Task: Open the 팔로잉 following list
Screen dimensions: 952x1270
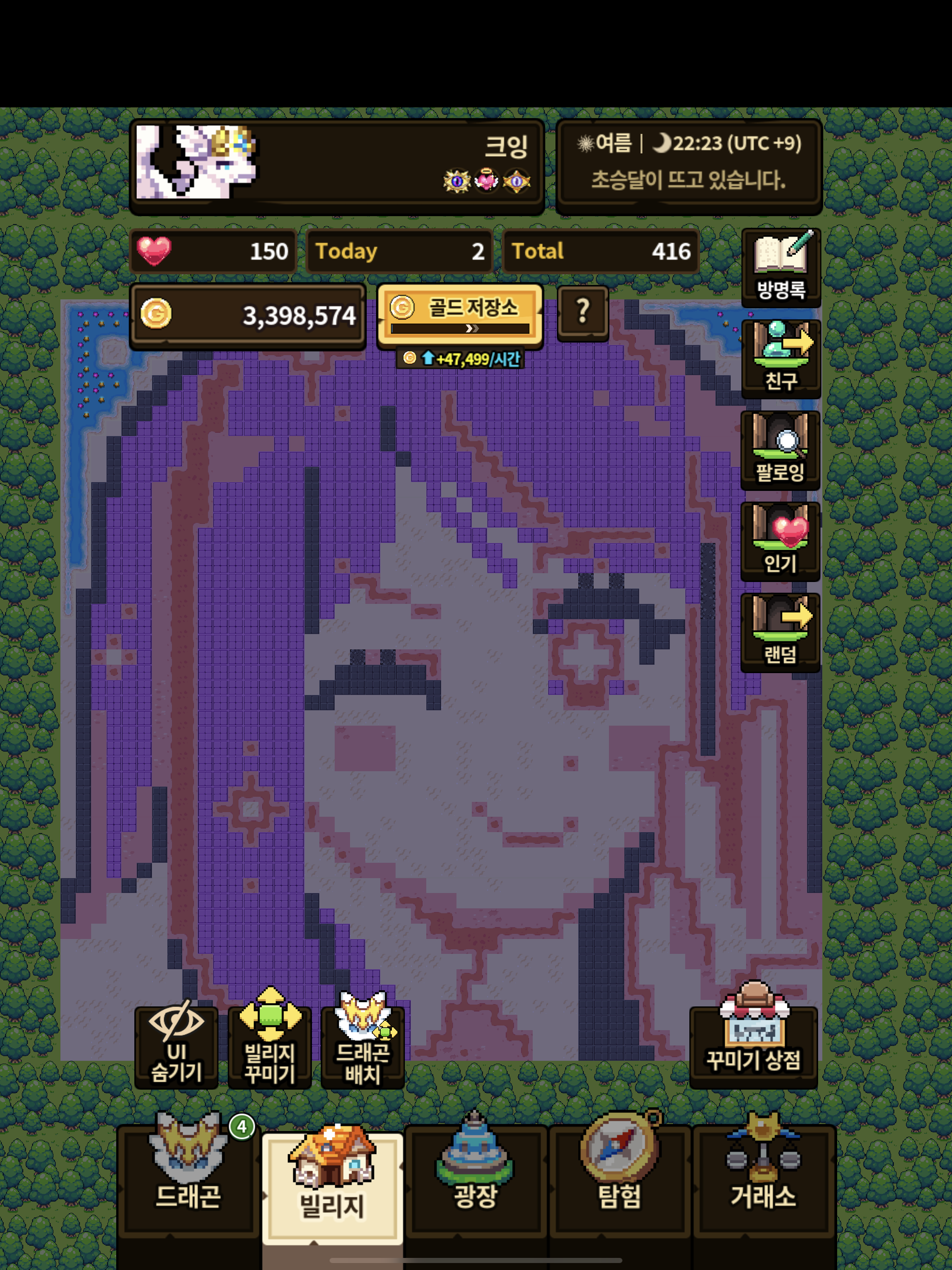Action: pyautogui.click(x=780, y=450)
